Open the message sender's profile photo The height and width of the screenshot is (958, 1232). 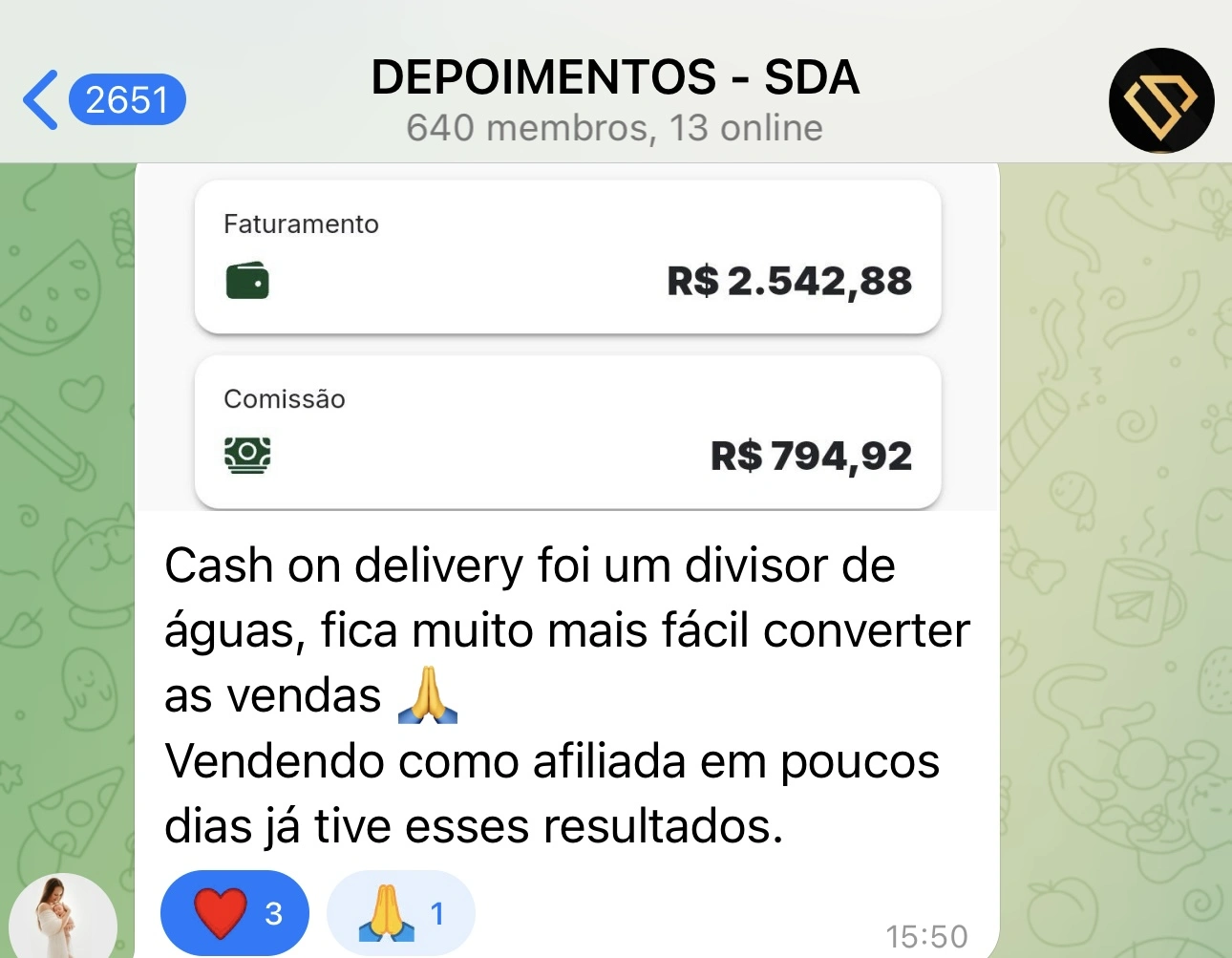point(62,919)
